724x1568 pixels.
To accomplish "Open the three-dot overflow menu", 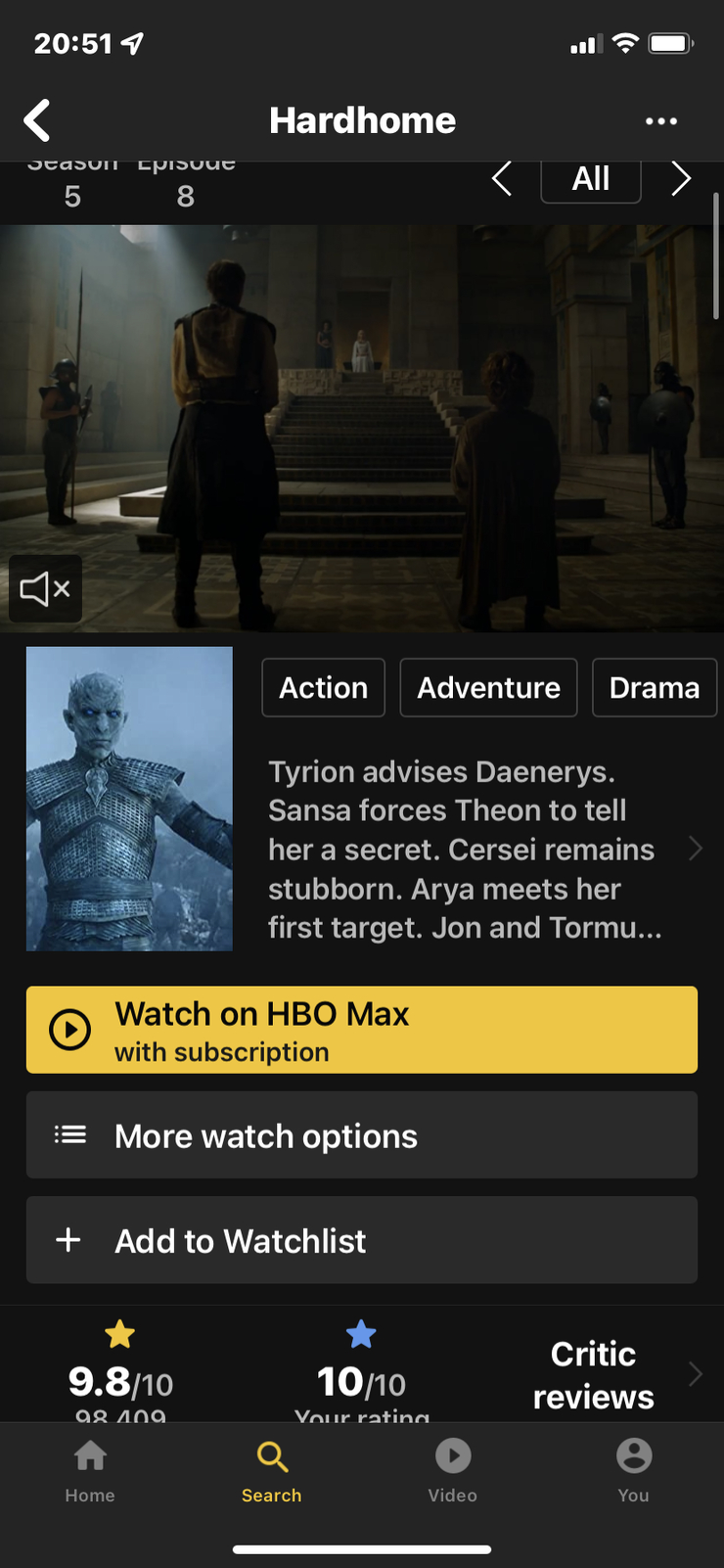I will [x=661, y=121].
